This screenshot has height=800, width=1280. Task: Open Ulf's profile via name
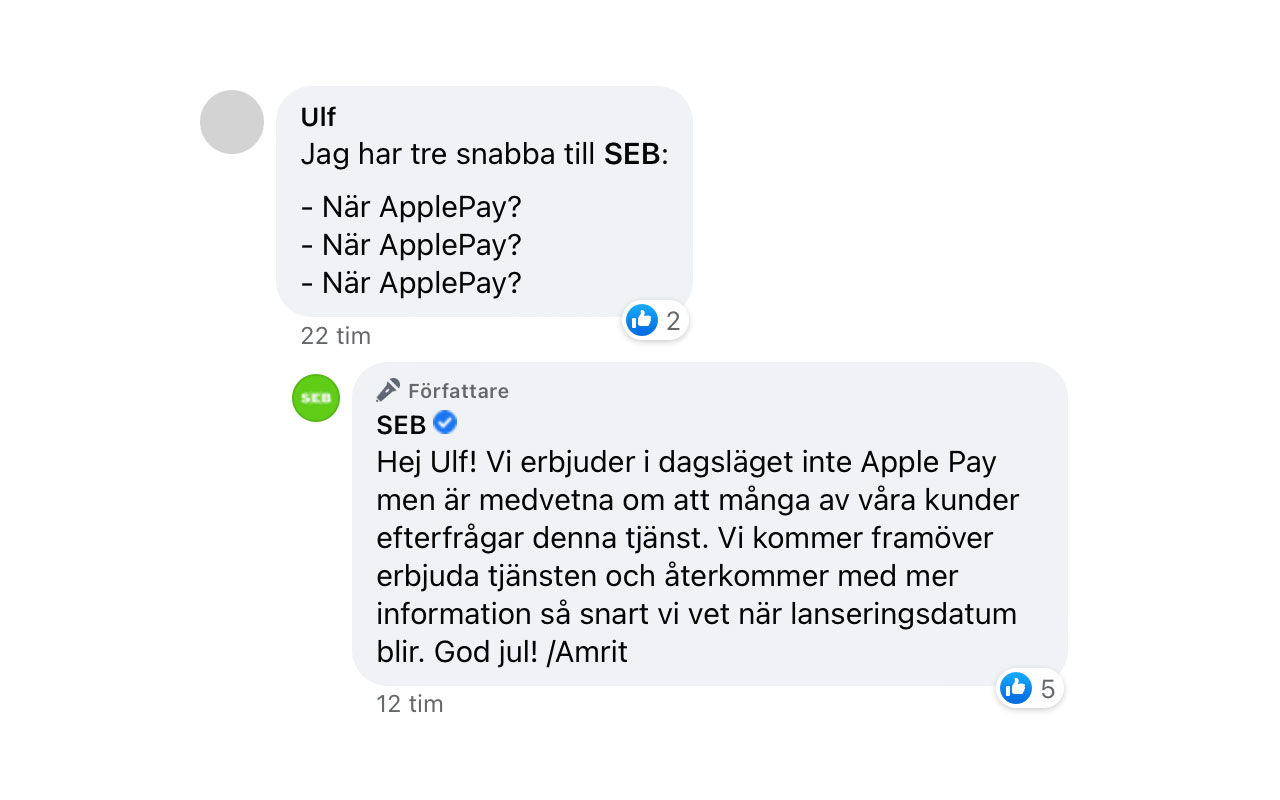(318, 117)
